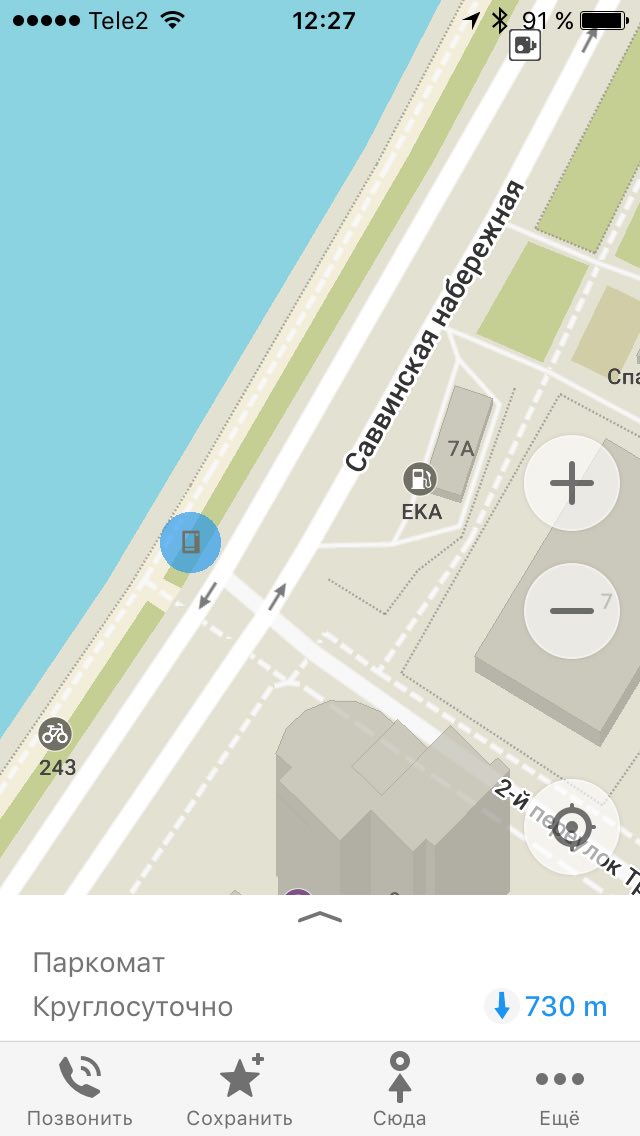
Task: Zoom in on the map
Action: (x=572, y=483)
